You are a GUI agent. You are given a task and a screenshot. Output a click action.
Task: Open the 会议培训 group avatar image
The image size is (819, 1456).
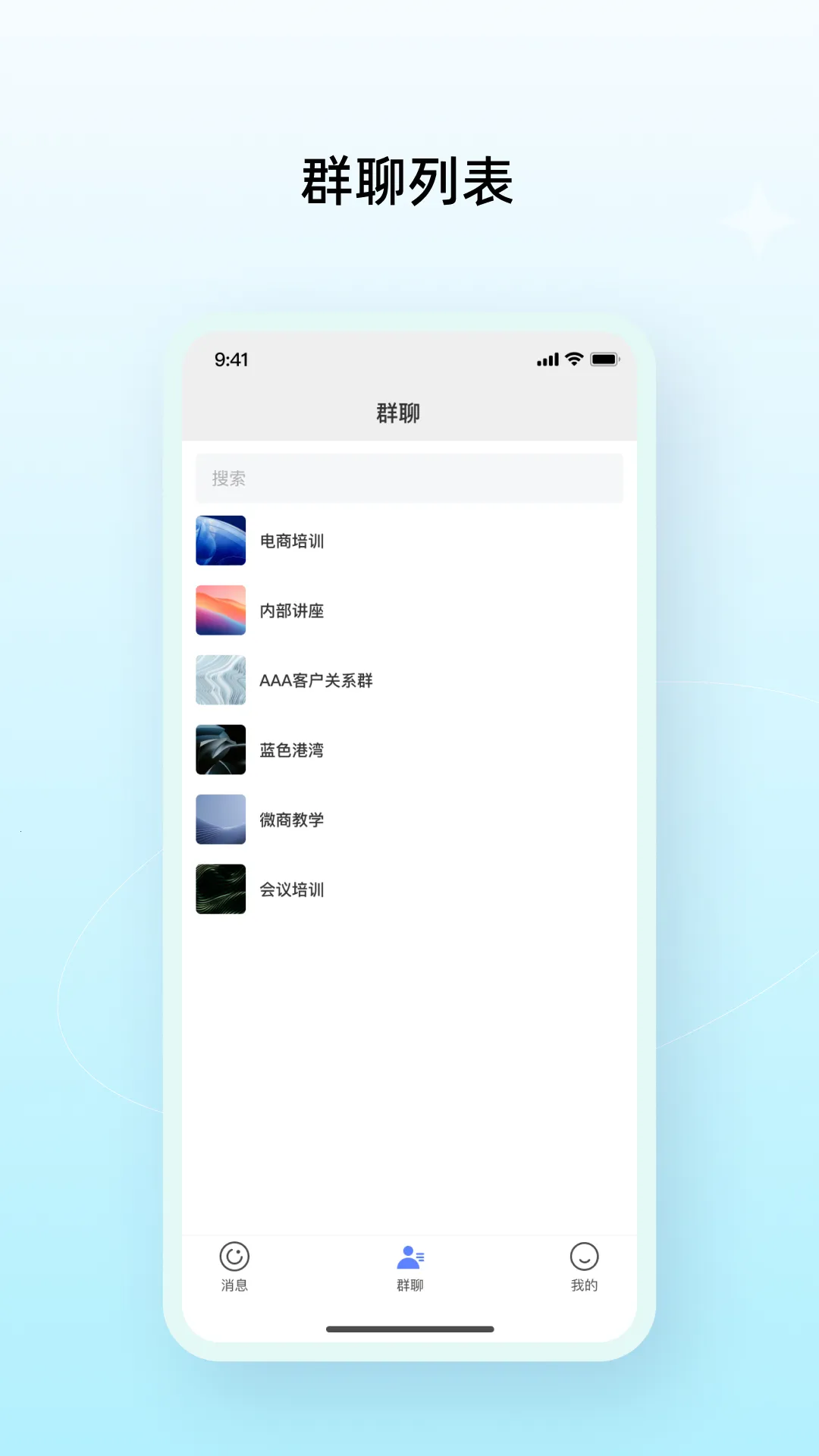[221, 889]
